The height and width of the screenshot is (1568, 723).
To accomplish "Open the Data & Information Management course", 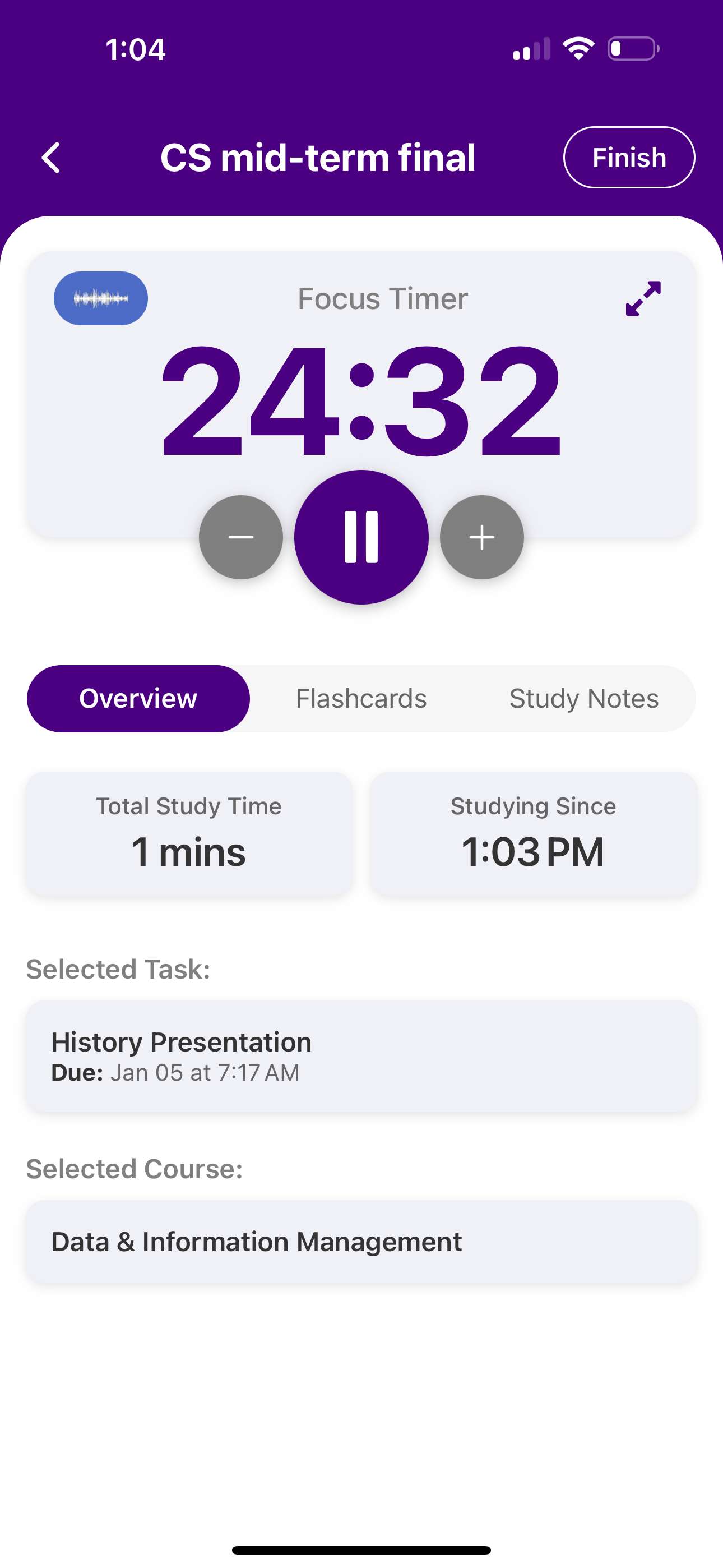I will point(361,1242).
